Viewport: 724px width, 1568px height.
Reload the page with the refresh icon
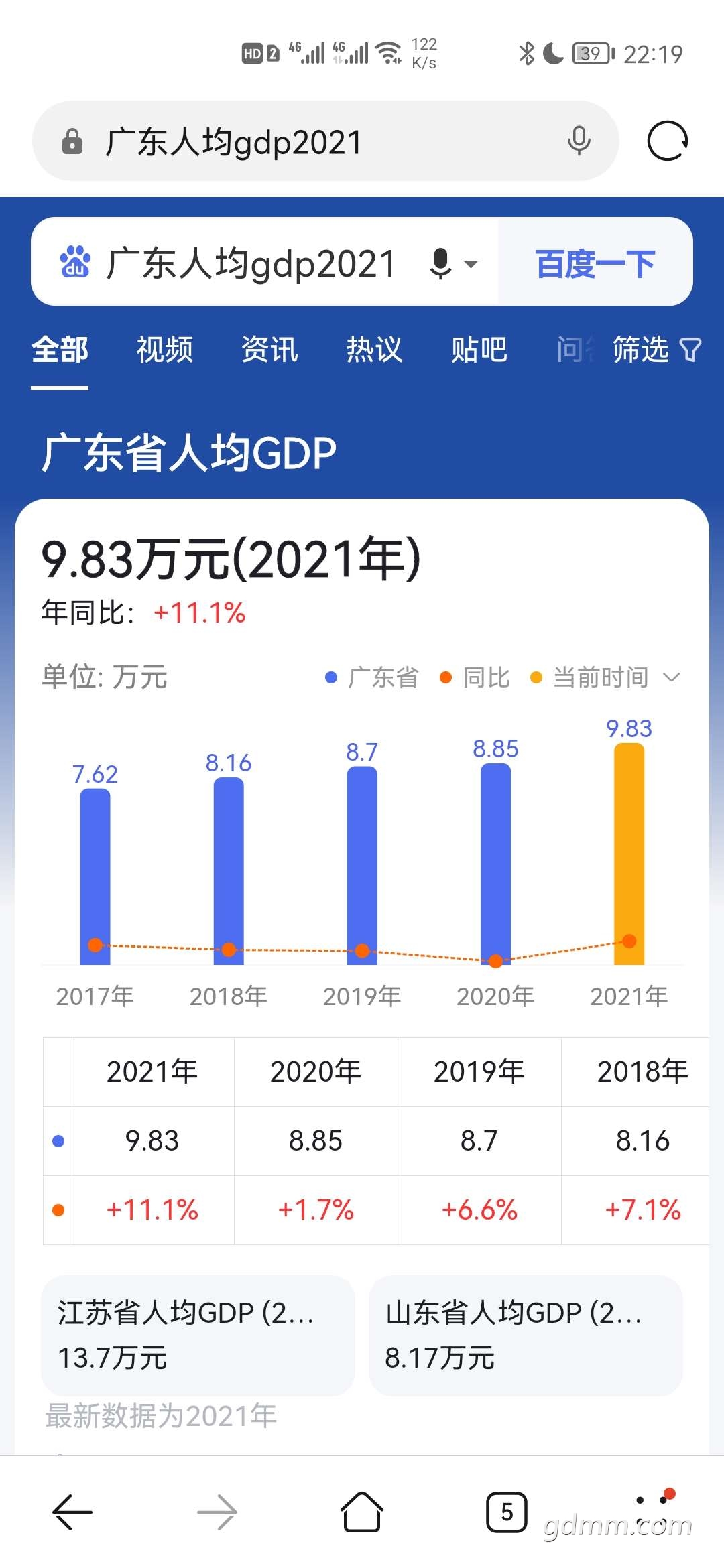(668, 141)
